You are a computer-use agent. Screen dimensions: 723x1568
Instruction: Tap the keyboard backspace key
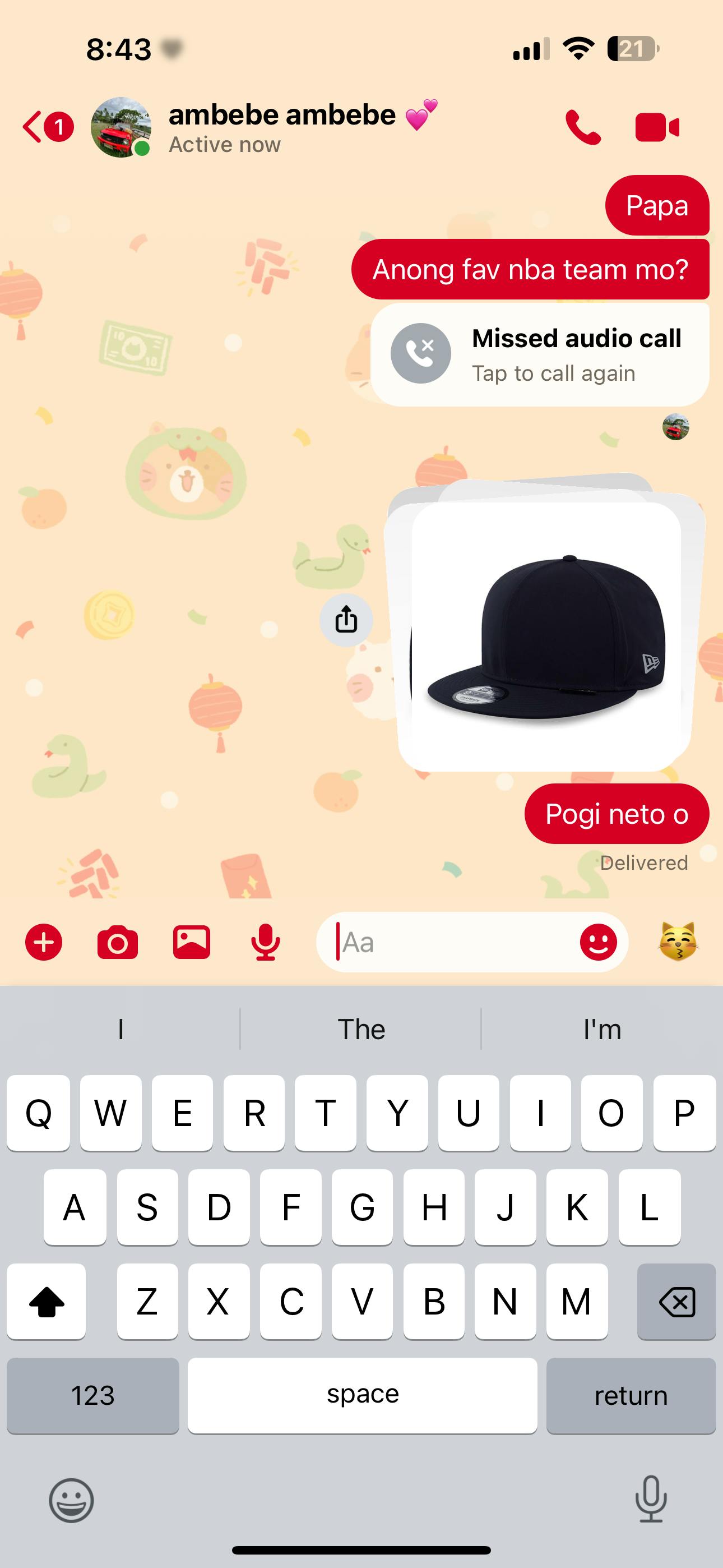coord(676,1302)
